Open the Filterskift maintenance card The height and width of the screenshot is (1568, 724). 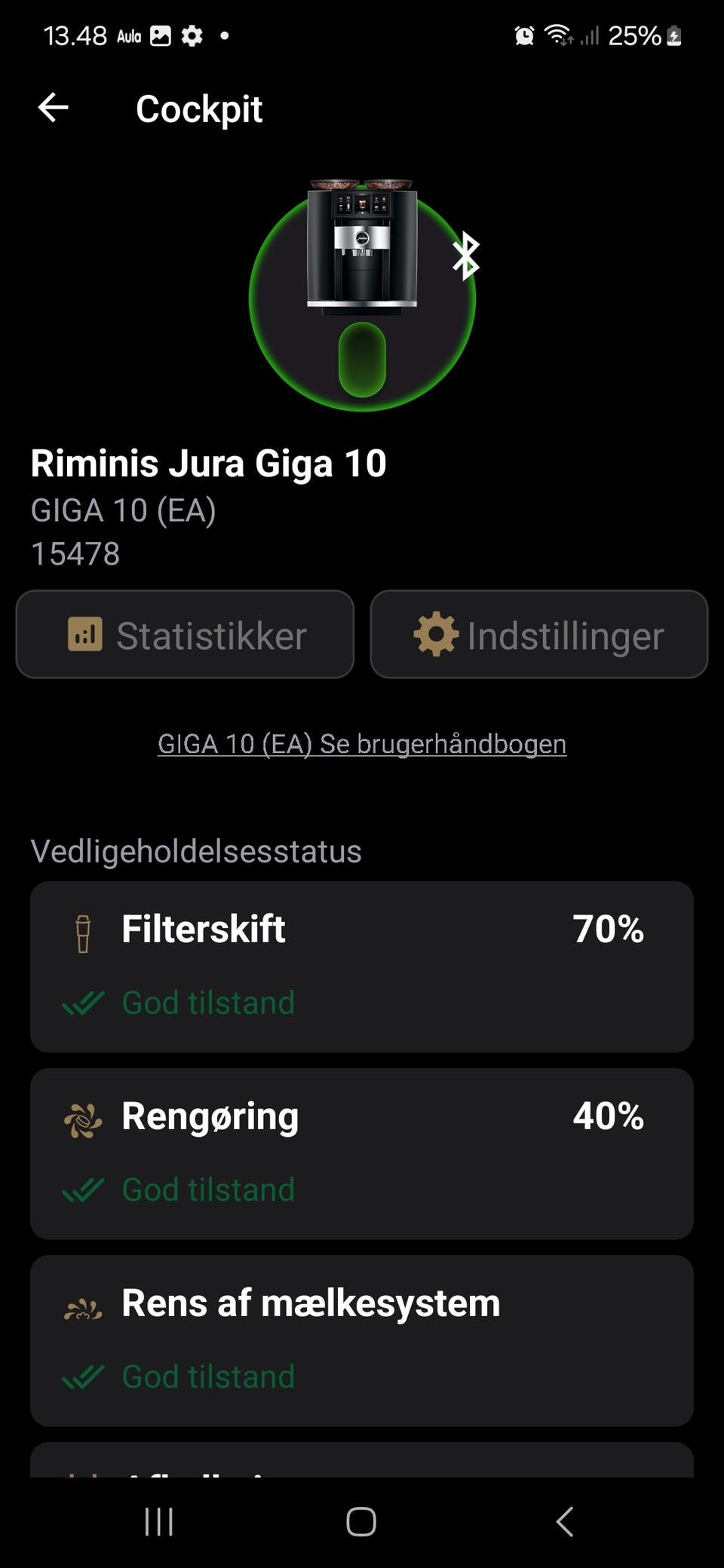(x=362, y=966)
